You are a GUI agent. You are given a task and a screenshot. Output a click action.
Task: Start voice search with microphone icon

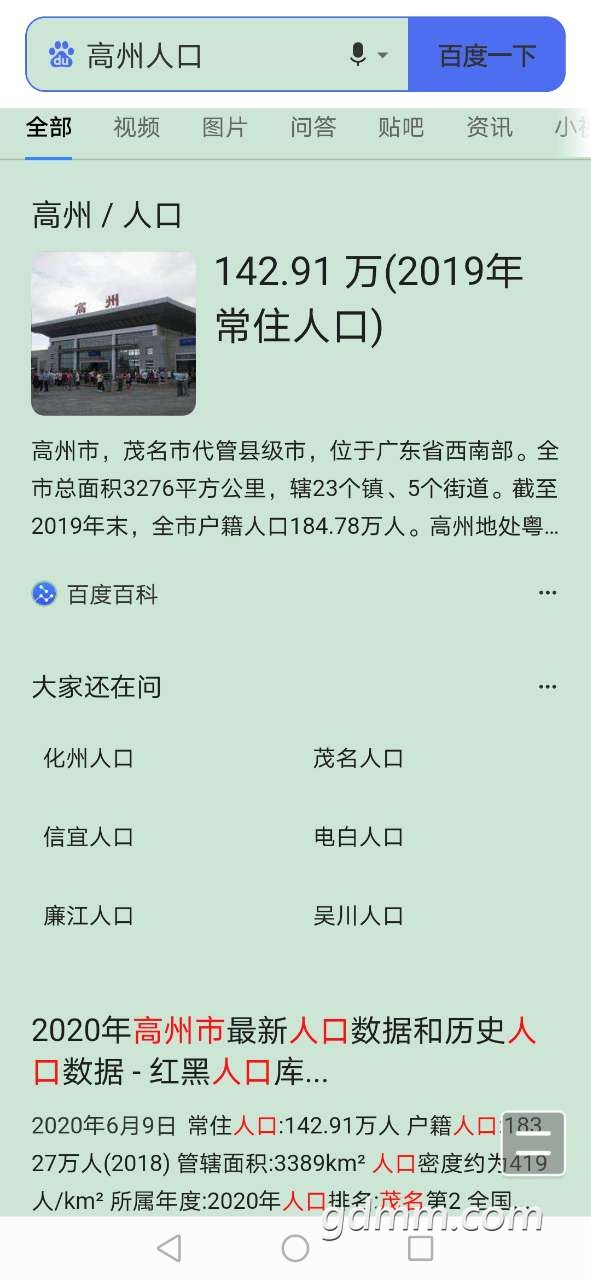tap(358, 55)
